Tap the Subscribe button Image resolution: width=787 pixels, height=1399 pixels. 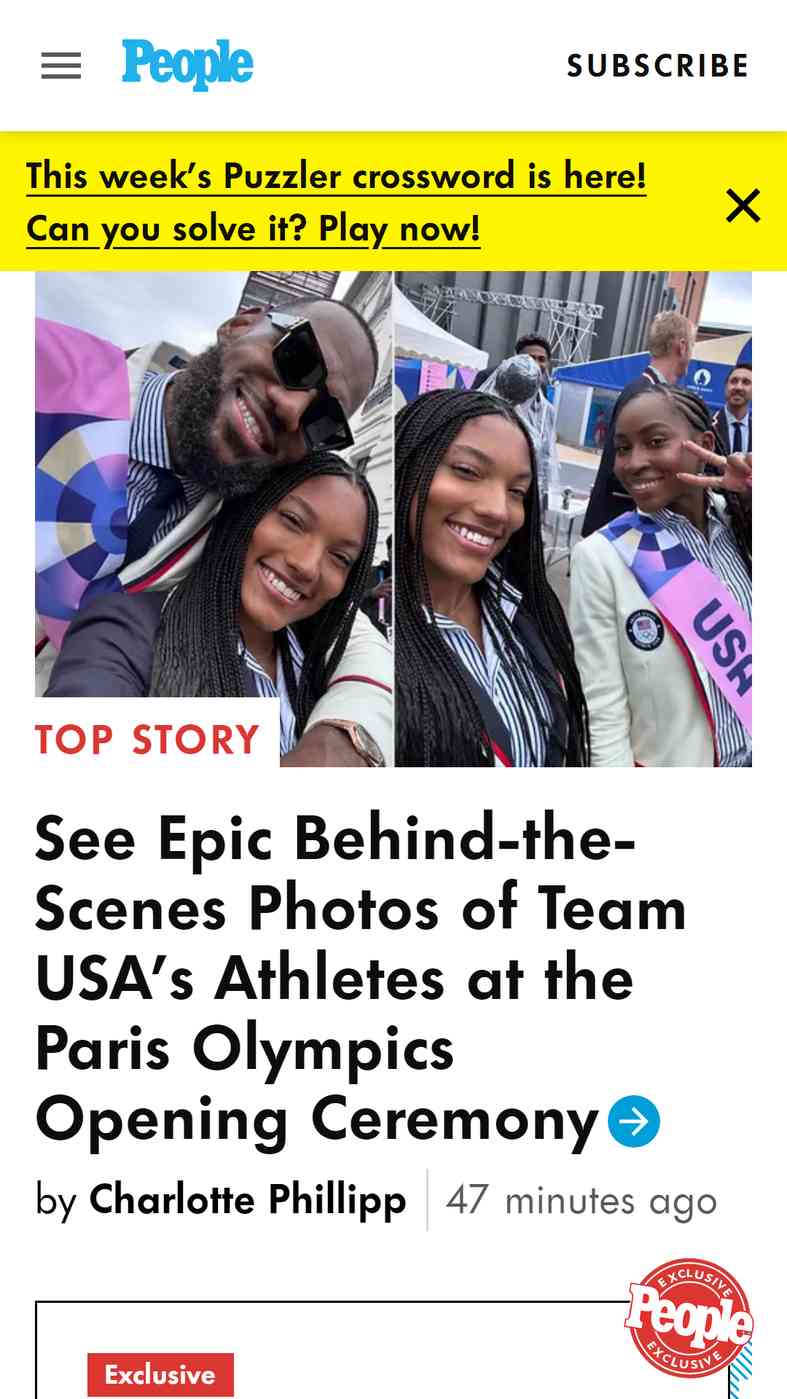tap(658, 66)
